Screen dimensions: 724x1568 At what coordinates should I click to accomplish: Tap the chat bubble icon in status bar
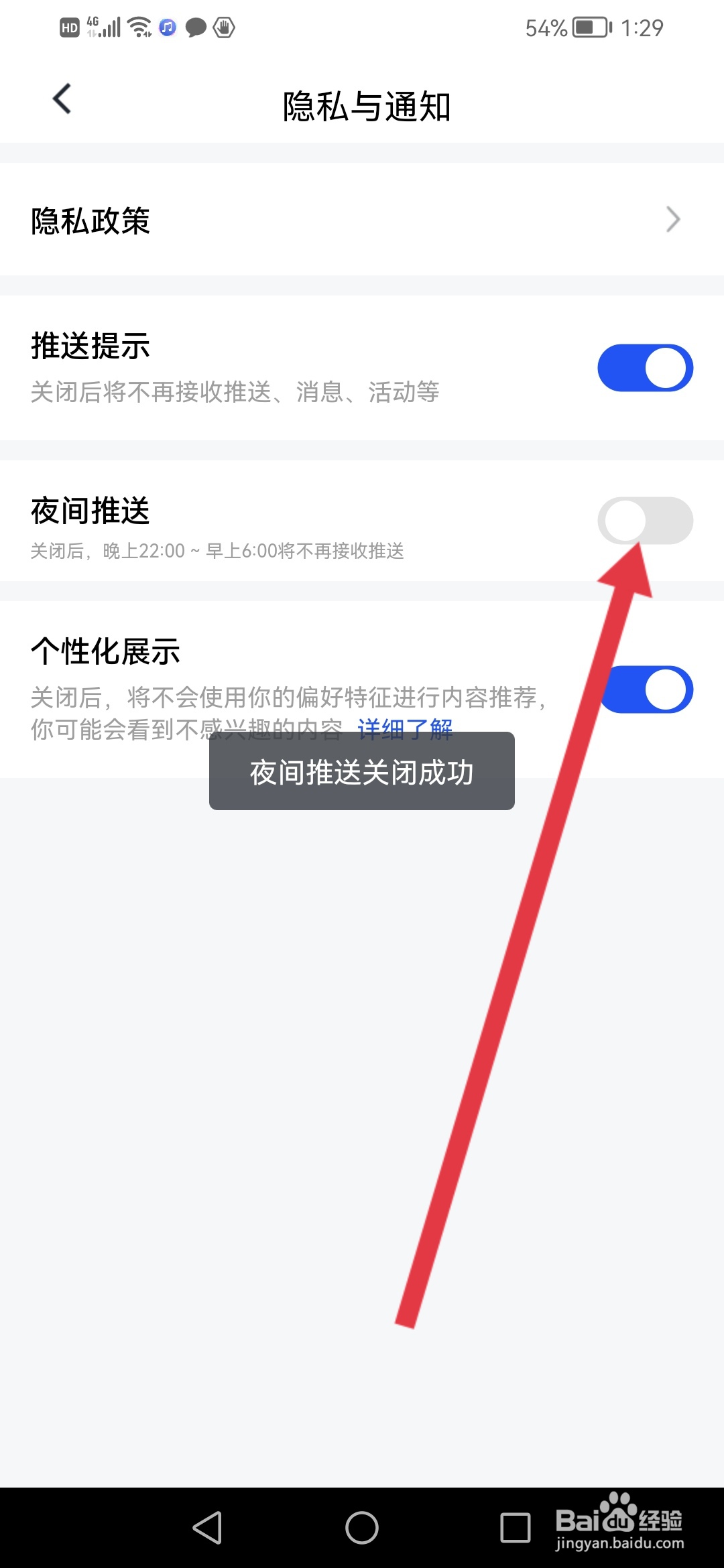196,27
